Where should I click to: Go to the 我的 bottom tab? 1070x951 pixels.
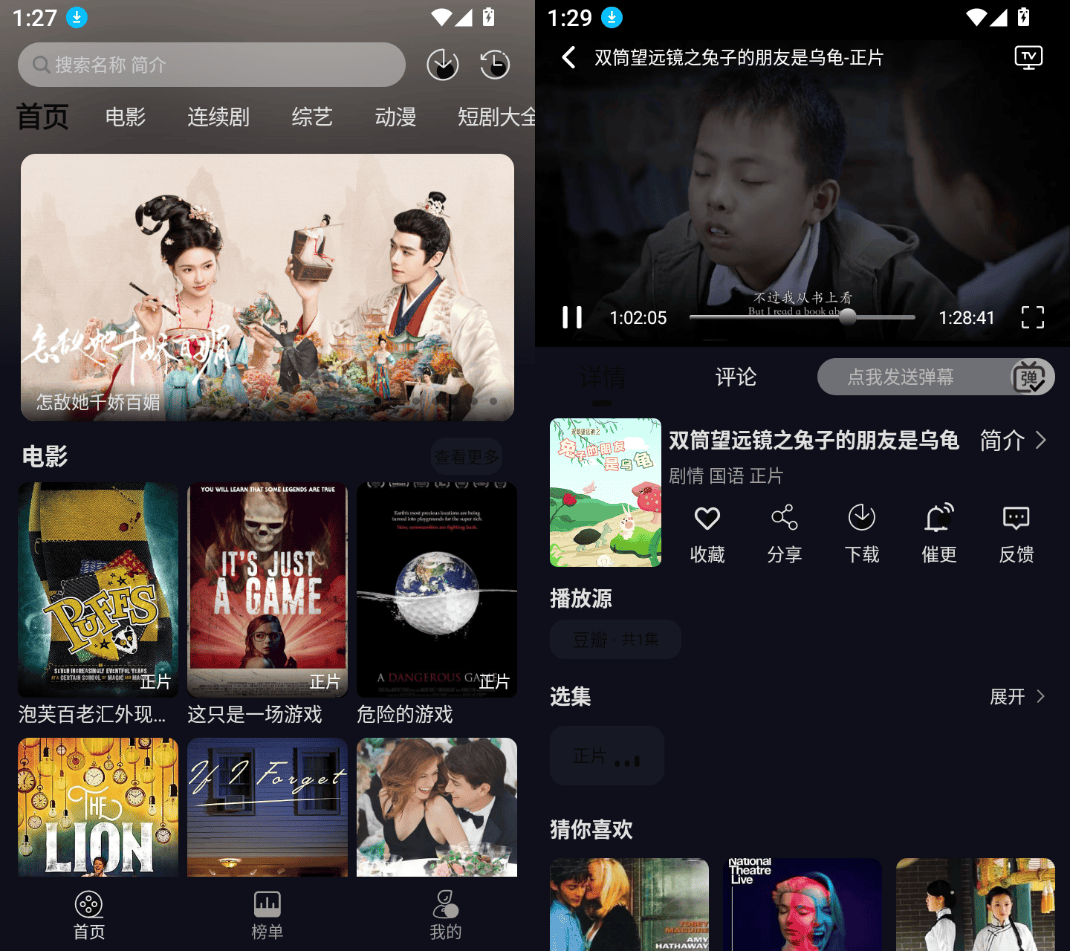(445, 915)
